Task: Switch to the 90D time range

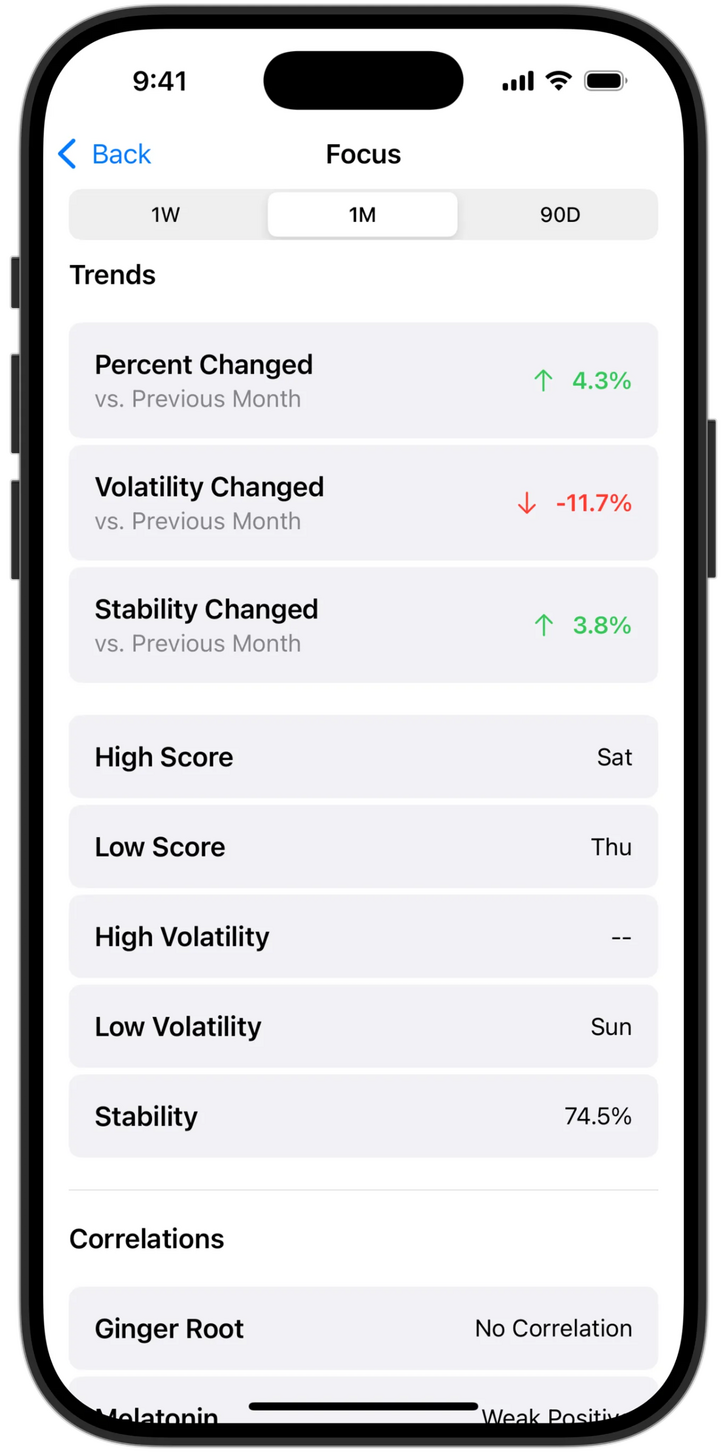Action: 559,215
